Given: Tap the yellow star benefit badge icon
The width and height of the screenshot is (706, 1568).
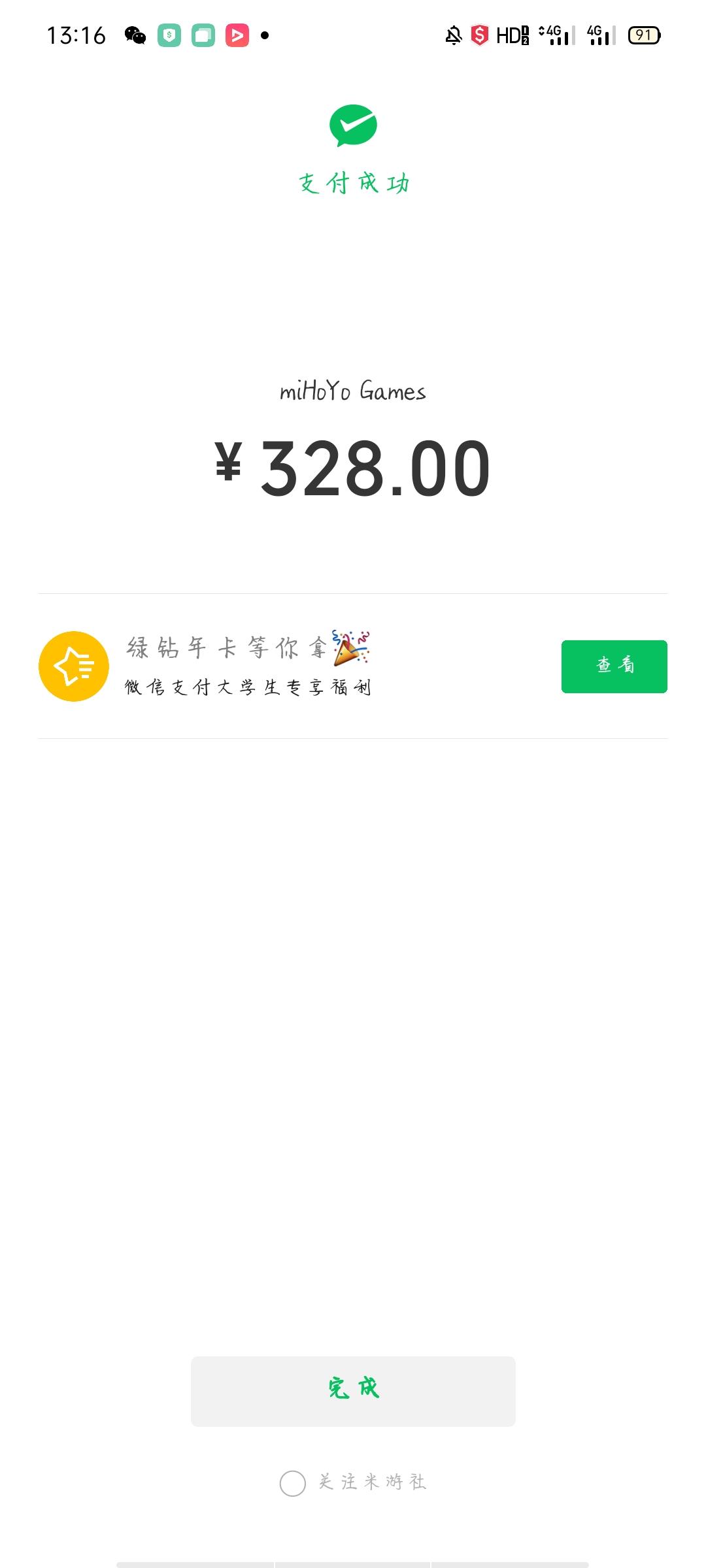Looking at the screenshot, I should (74, 667).
